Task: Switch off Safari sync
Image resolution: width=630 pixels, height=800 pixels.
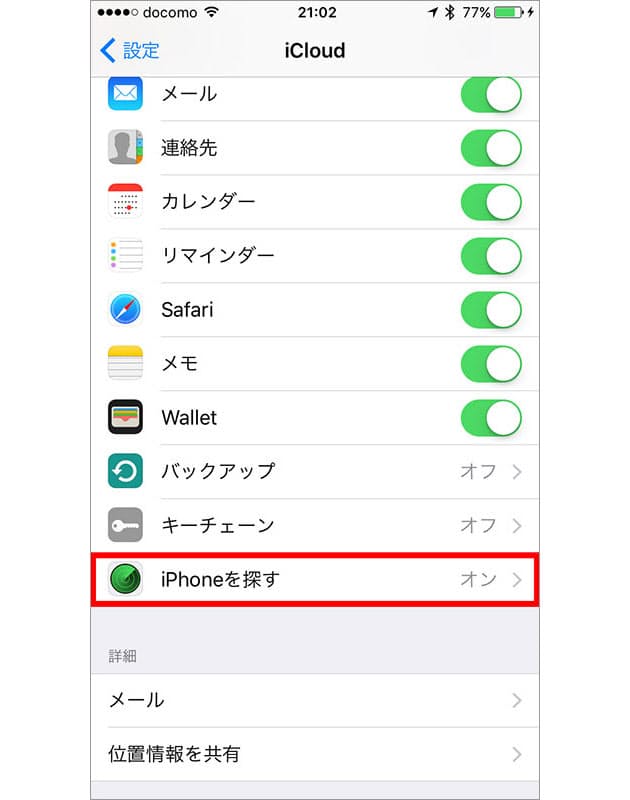Action: pyautogui.click(x=491, y=311)
